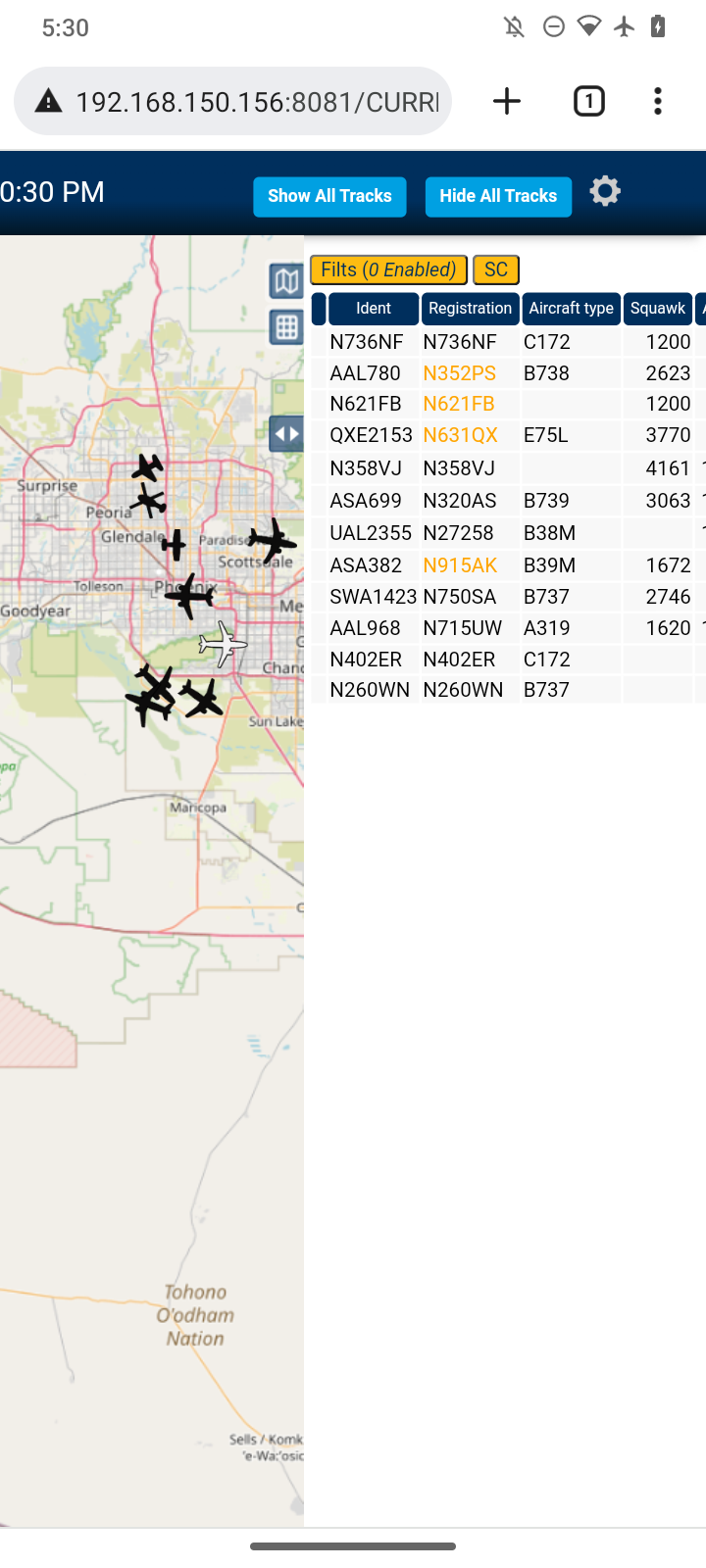Viewport: 706px width, 1568px height.
Task: Hide all aircraft tracks
Action: pos(498,196)
